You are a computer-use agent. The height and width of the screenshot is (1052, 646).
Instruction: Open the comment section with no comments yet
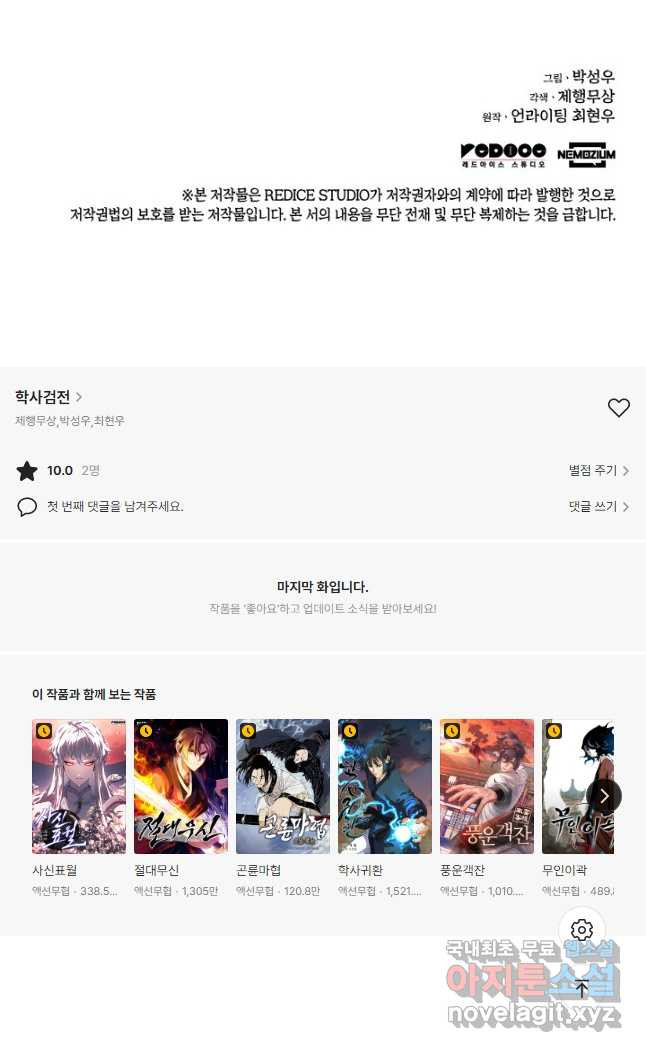(115, 507)
